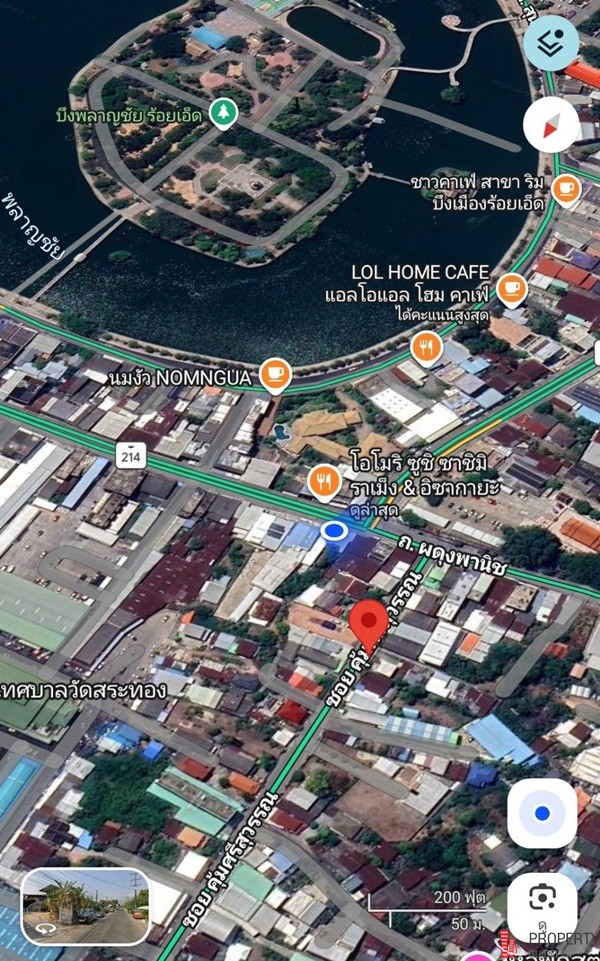The width and height of the screenshot is (600, 961).
Task: Open the NOMNGUA cafe marker
Action: [274, 375]
